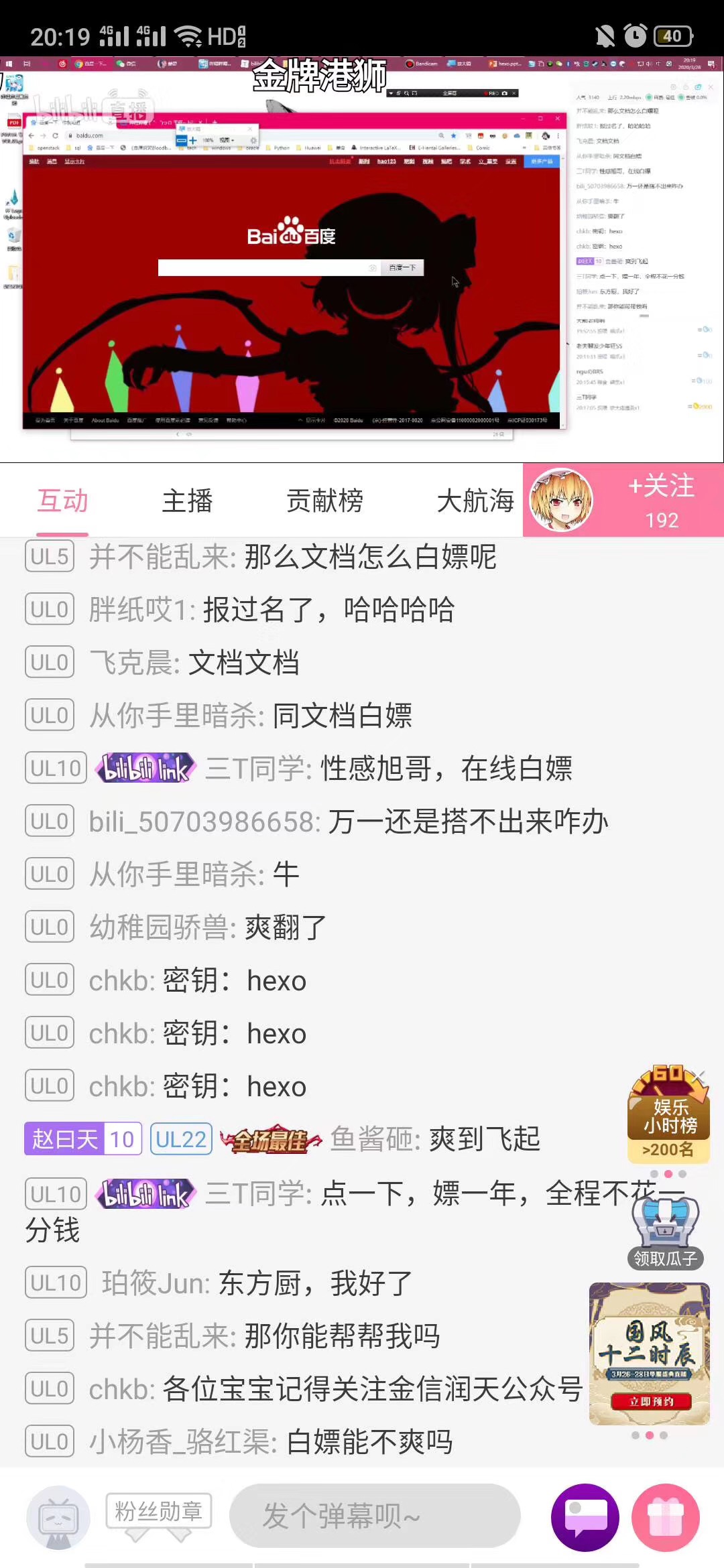Switch to the 贡献榜 tab
724x1568 pixels.
(324, 501)
